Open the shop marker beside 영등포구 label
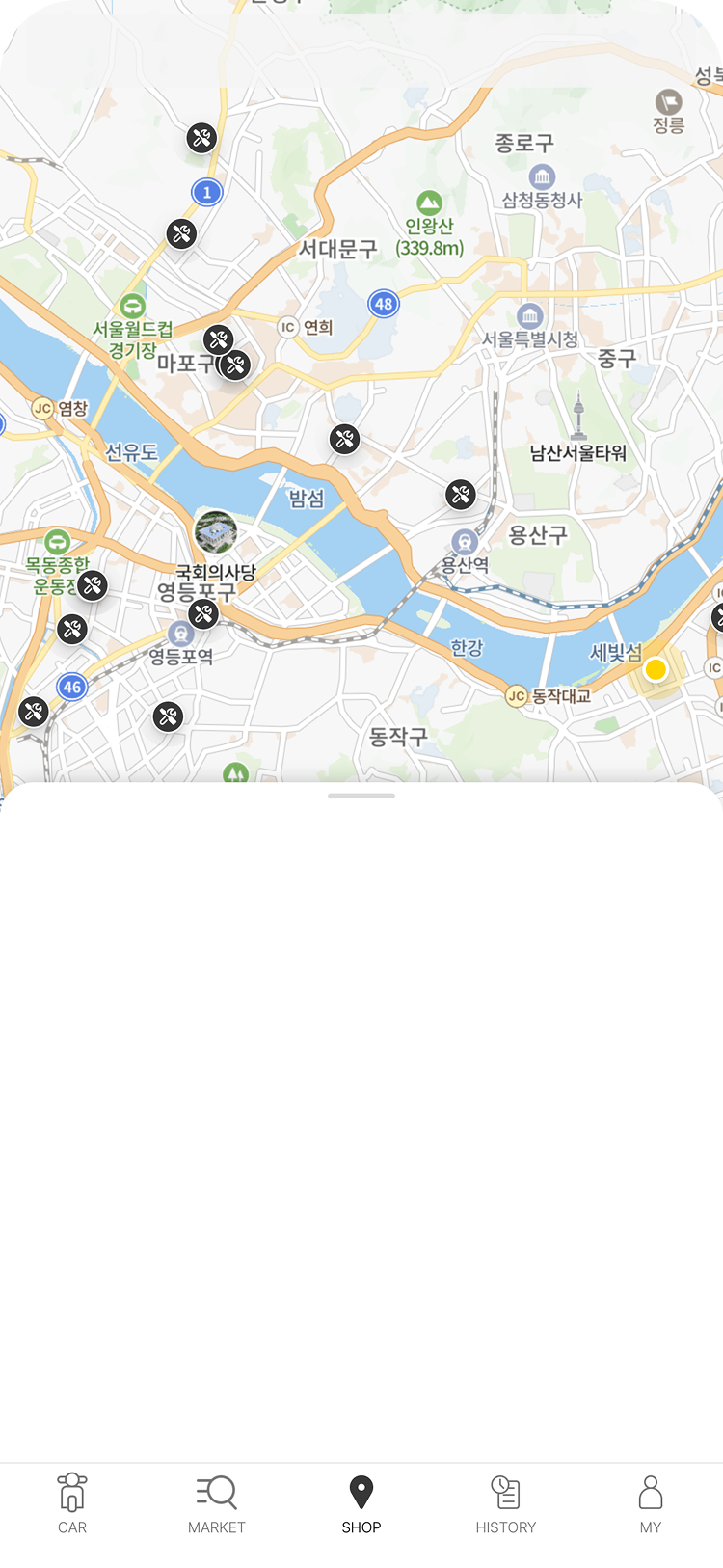The width and height of the screenshot is (723, 1568). (203, 613)
